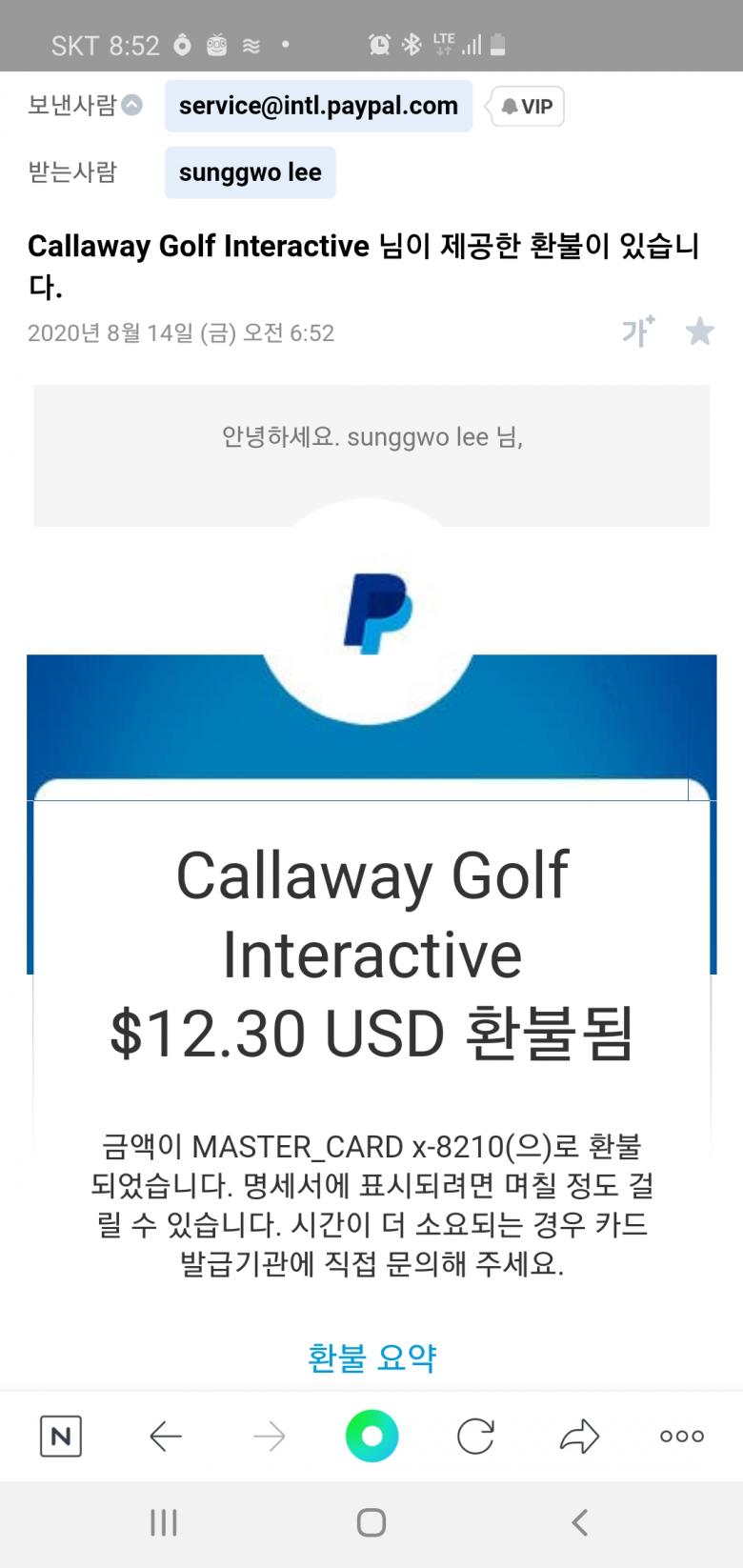Toggle the VIP bell for this sender
Screen dimensions: 743x1568
pyautogui.click(x=527, y=107)
